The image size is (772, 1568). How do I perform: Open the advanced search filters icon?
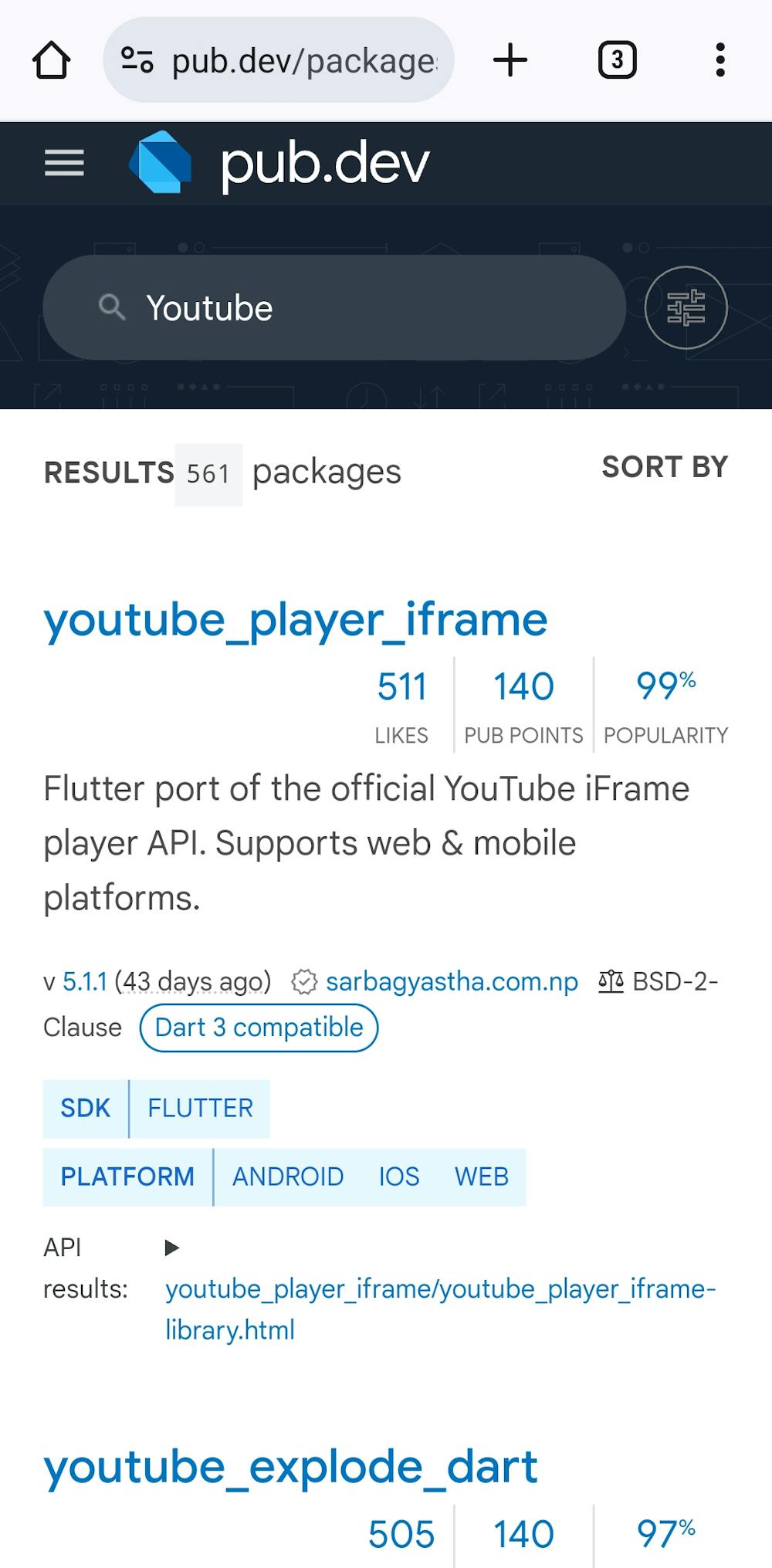pyautogui.click(x=686, y=308)
